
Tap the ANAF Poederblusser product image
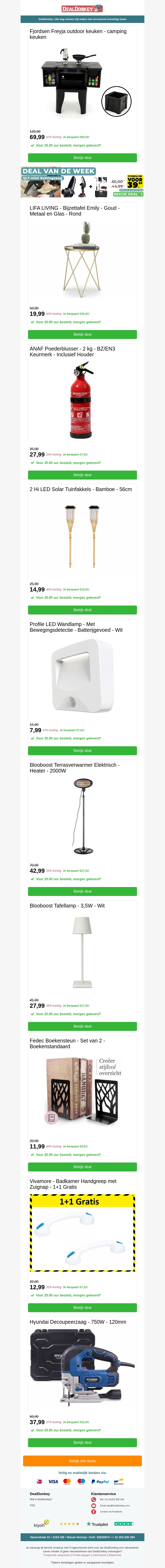tap(82, 402)
